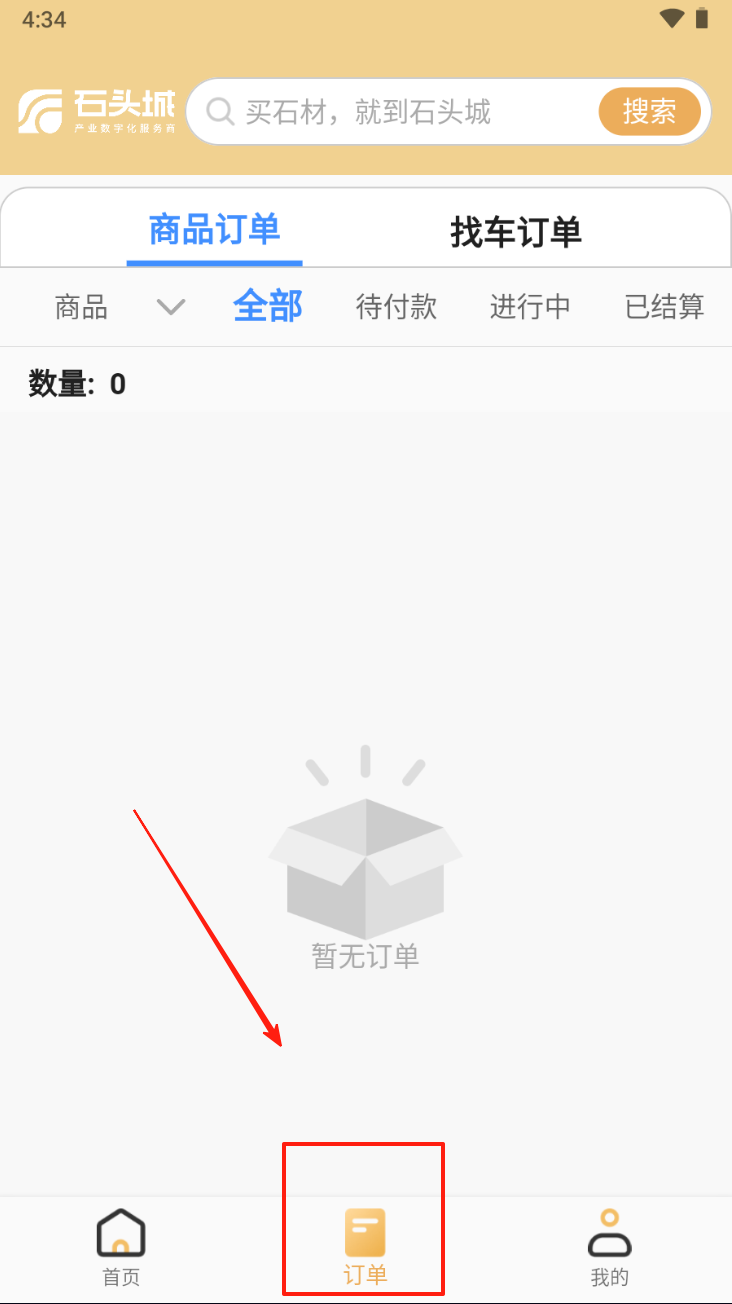Select the 全部 order filter
The height and width of the screenshot is (1304, 732).
tap(267, 307)
